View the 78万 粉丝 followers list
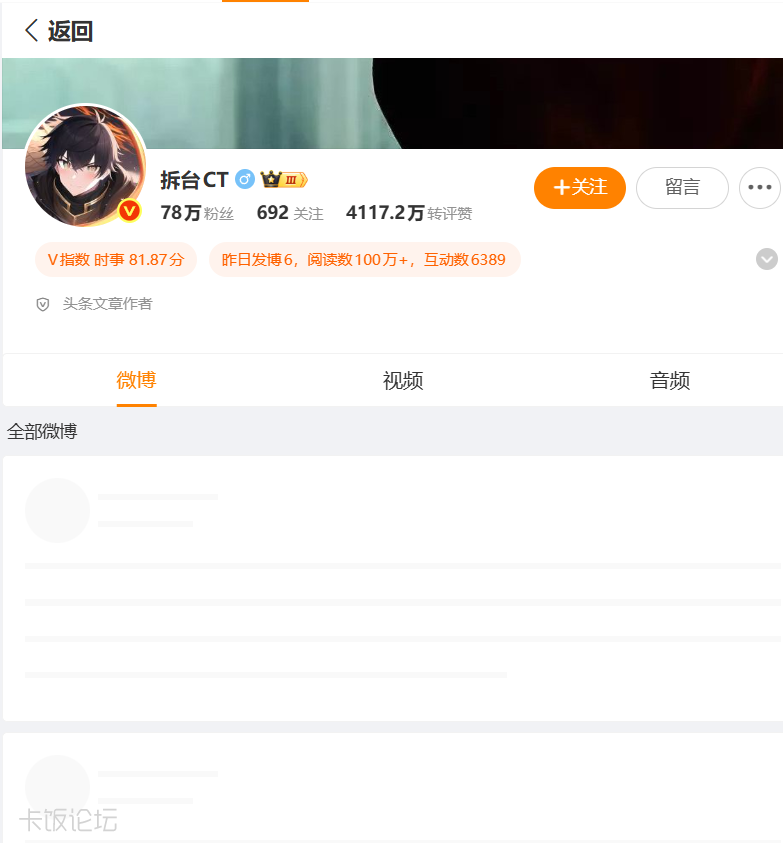 (x=197, y=213)
